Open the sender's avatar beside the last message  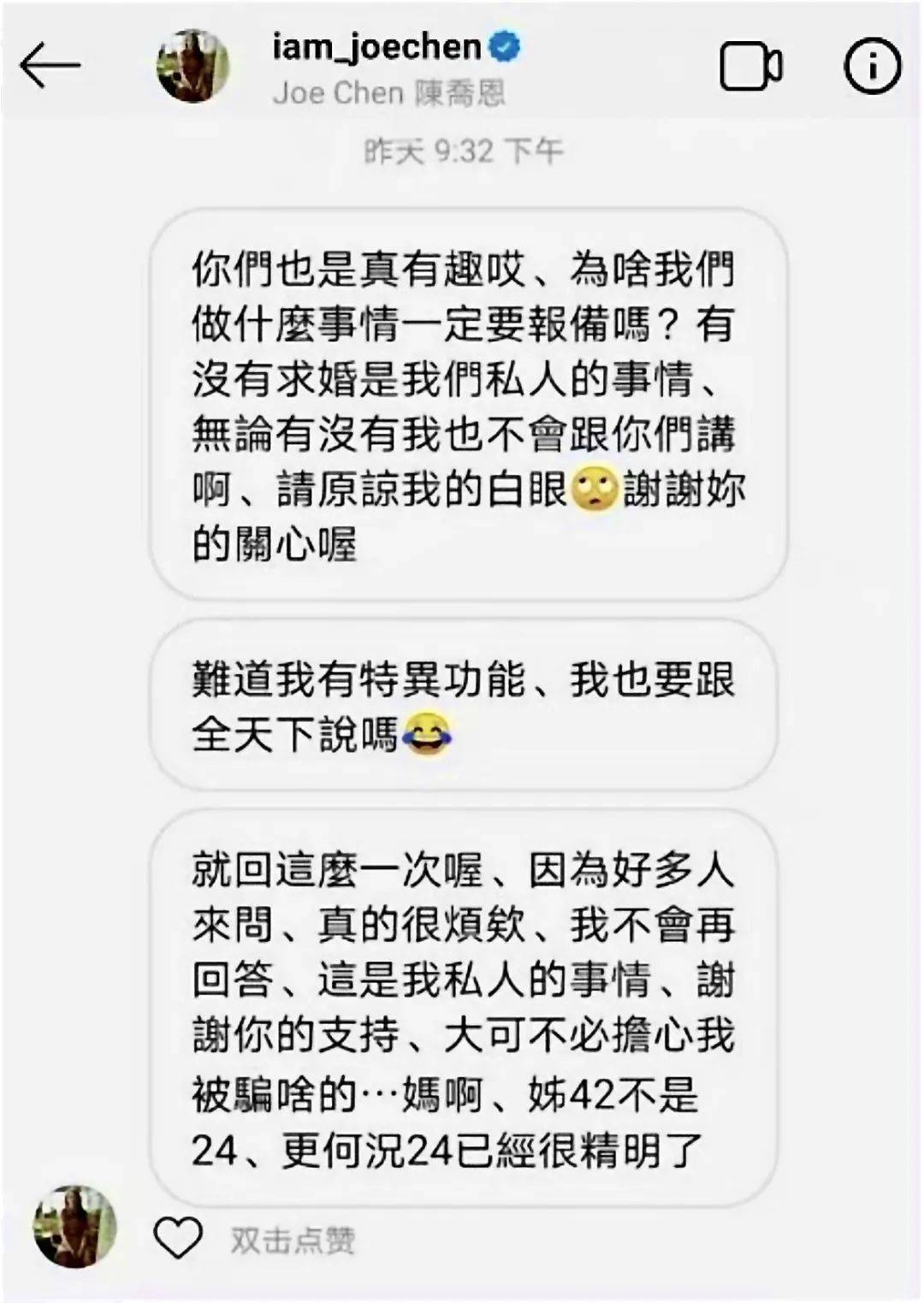pyautogui.click(x=74, y=1226)
